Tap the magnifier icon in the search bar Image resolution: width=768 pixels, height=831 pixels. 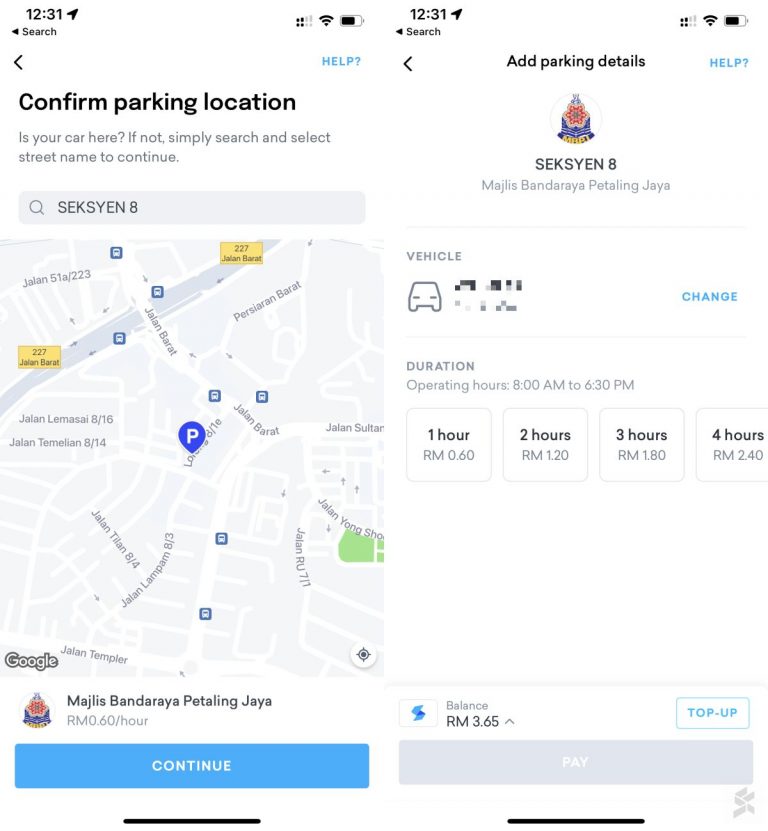coord(37,207)
